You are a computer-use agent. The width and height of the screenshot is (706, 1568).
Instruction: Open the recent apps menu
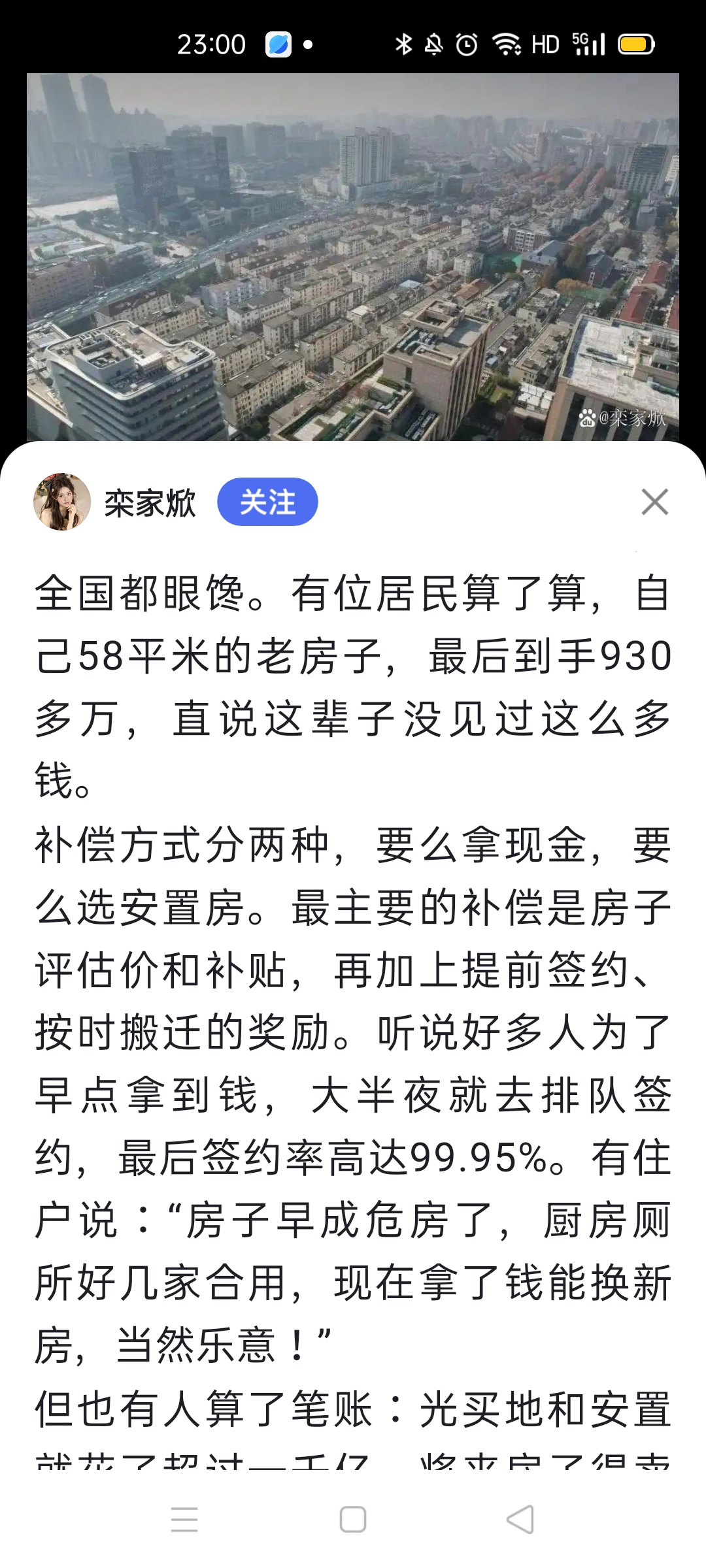[x=184, y=1519]
